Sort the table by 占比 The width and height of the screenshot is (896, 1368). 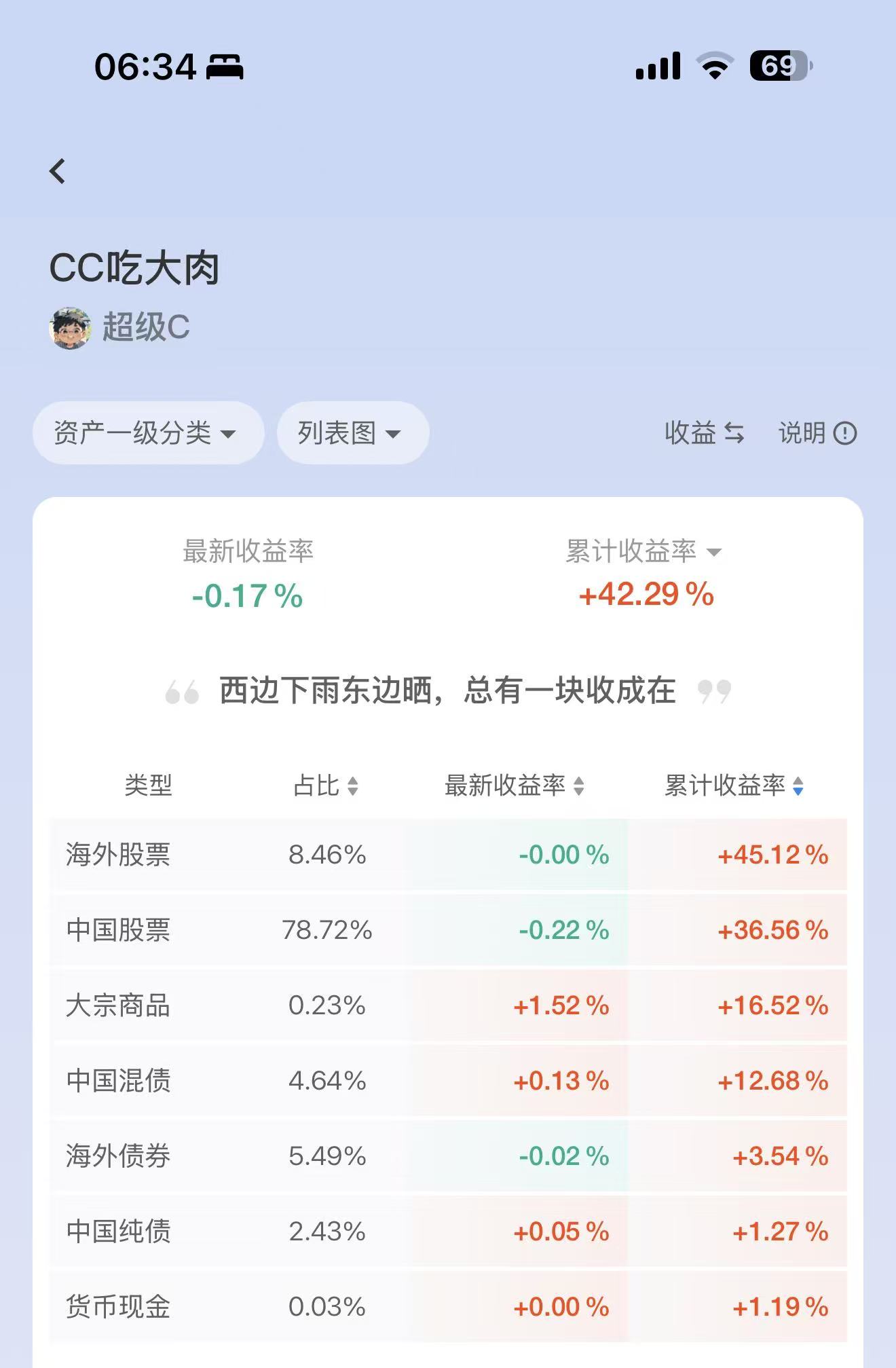[x=326, y=786]
